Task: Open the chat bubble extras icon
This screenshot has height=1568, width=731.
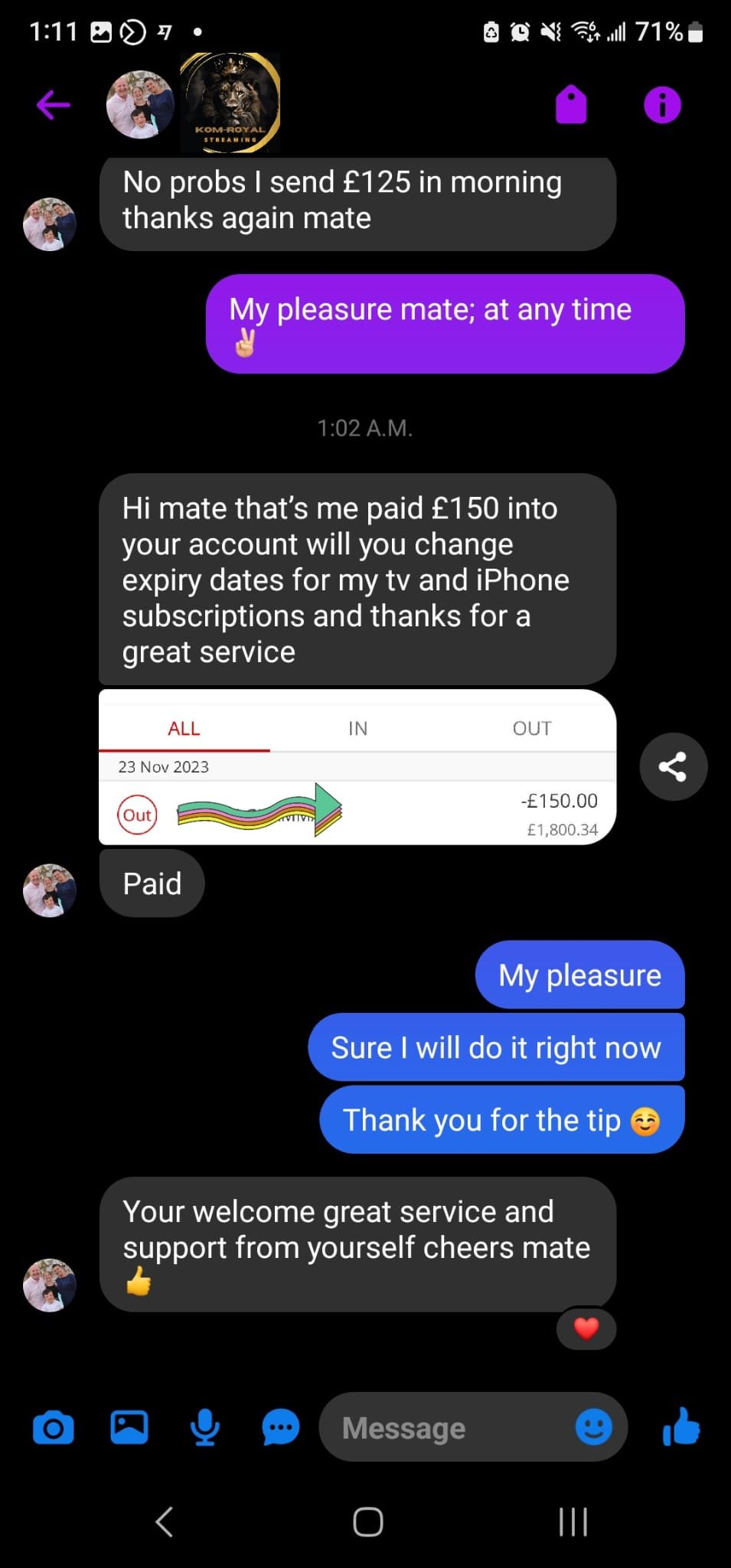Action: pyautogui.click(x=280, y=1428)
